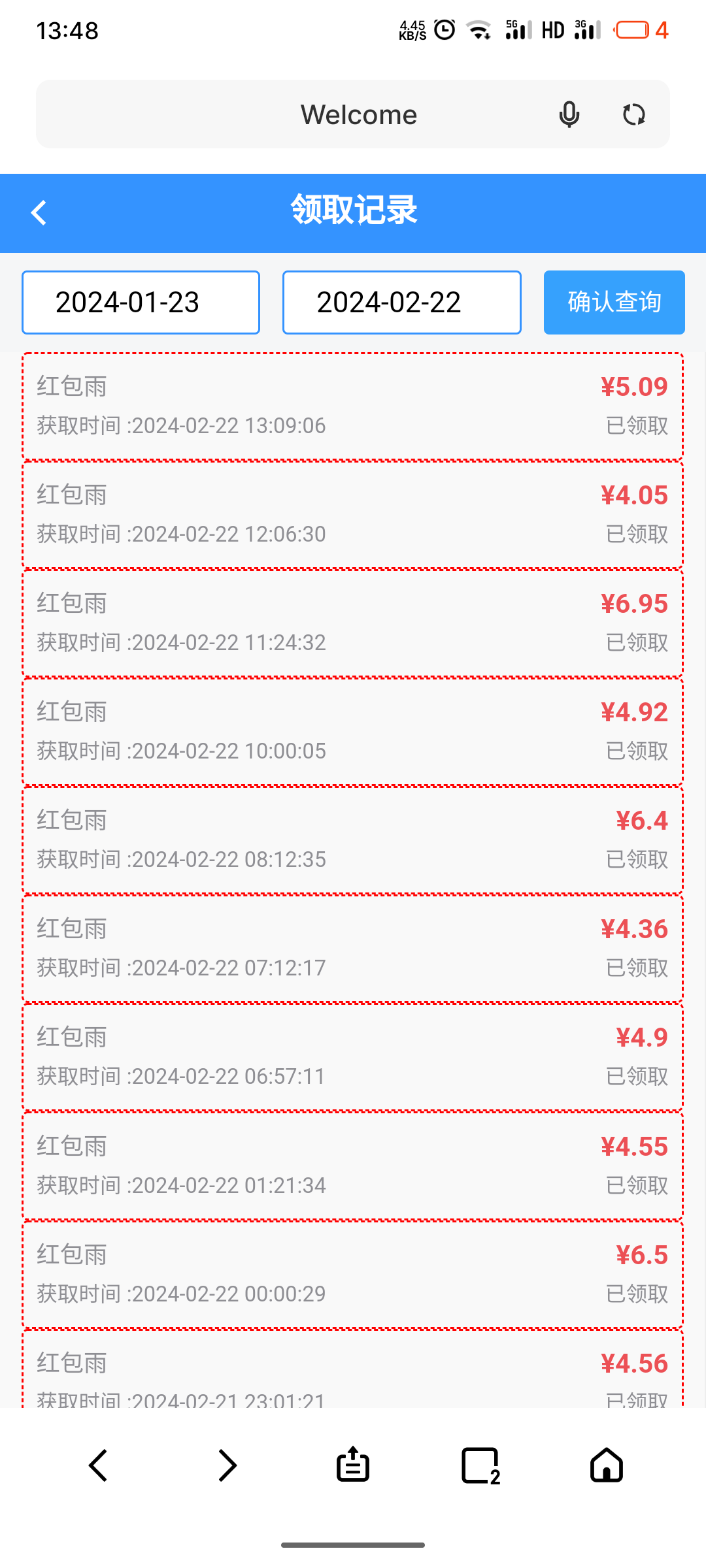706x1568 pixels.
Task: Reload the page with the refresh icon
Action: tap(633, 115)
